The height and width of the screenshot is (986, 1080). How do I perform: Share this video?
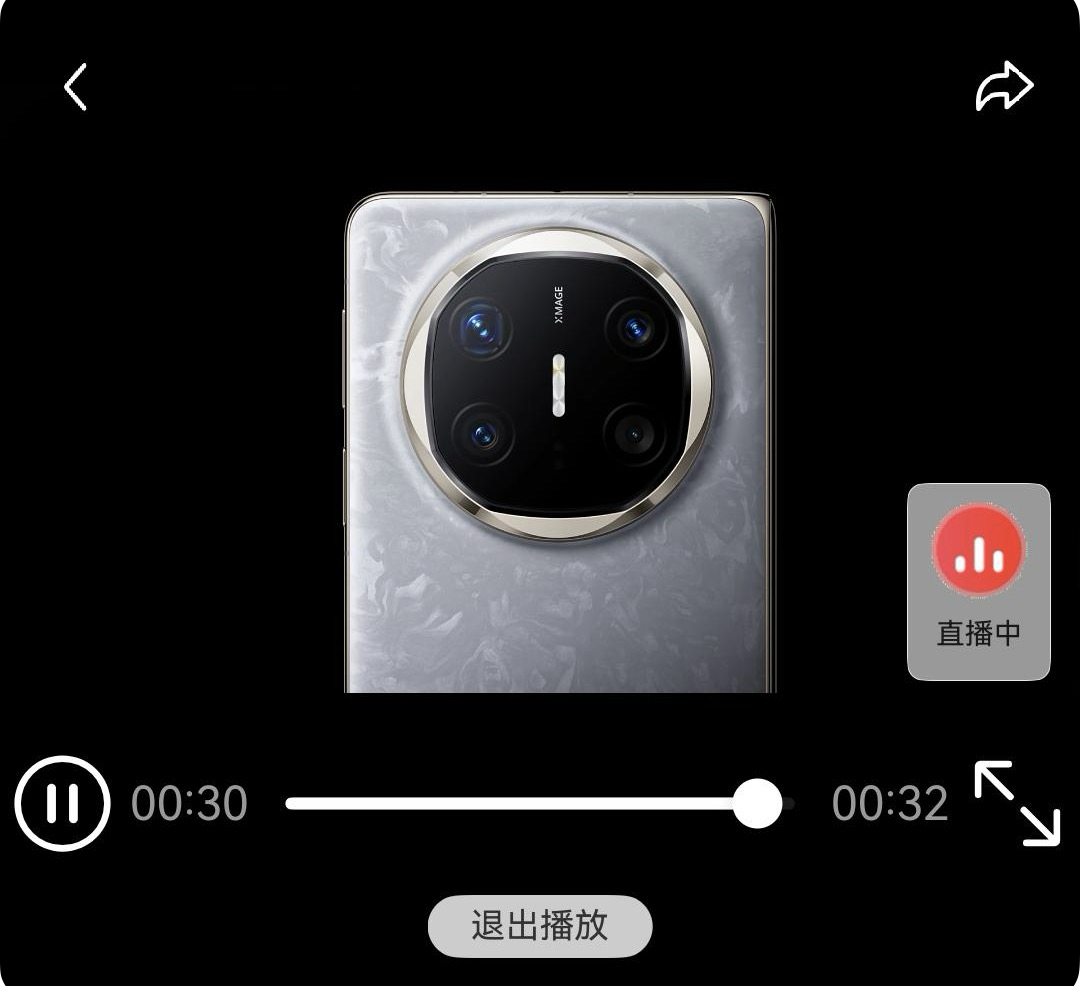[x=1004, y=87]
